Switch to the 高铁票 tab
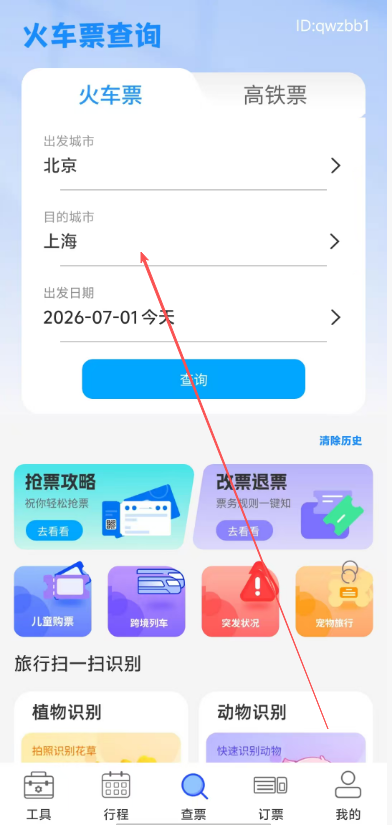The height and width of the screenshot is (825, 392). (x=275, y=95)
